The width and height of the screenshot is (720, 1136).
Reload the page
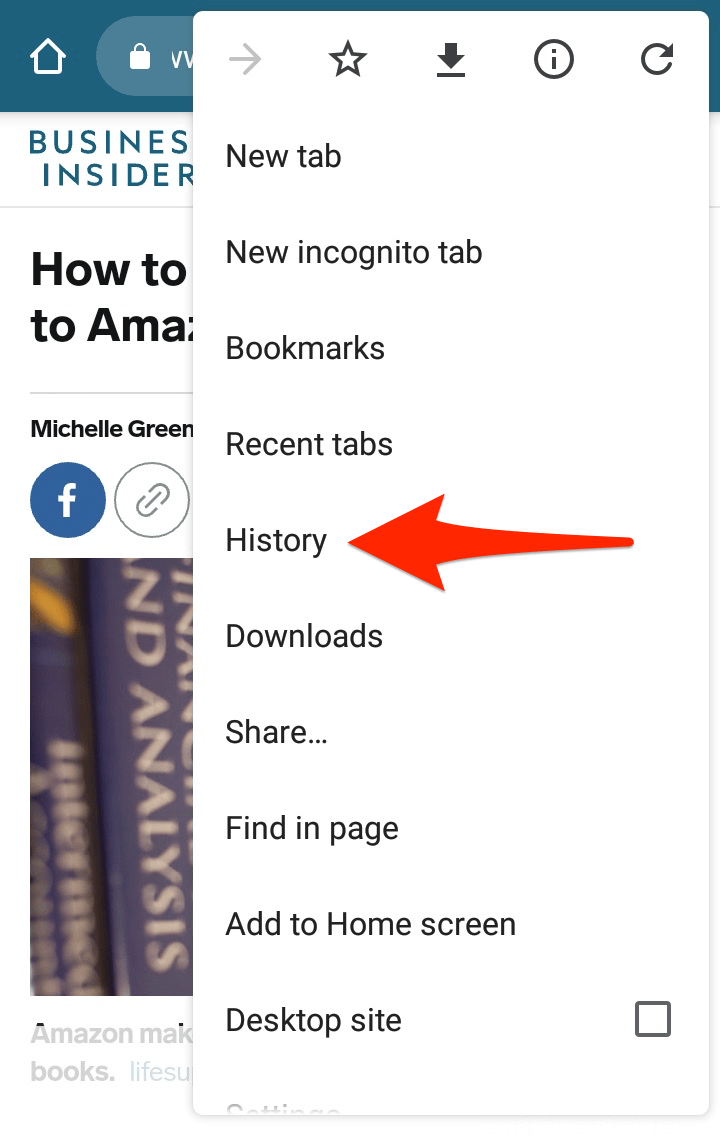pos(656,61)
